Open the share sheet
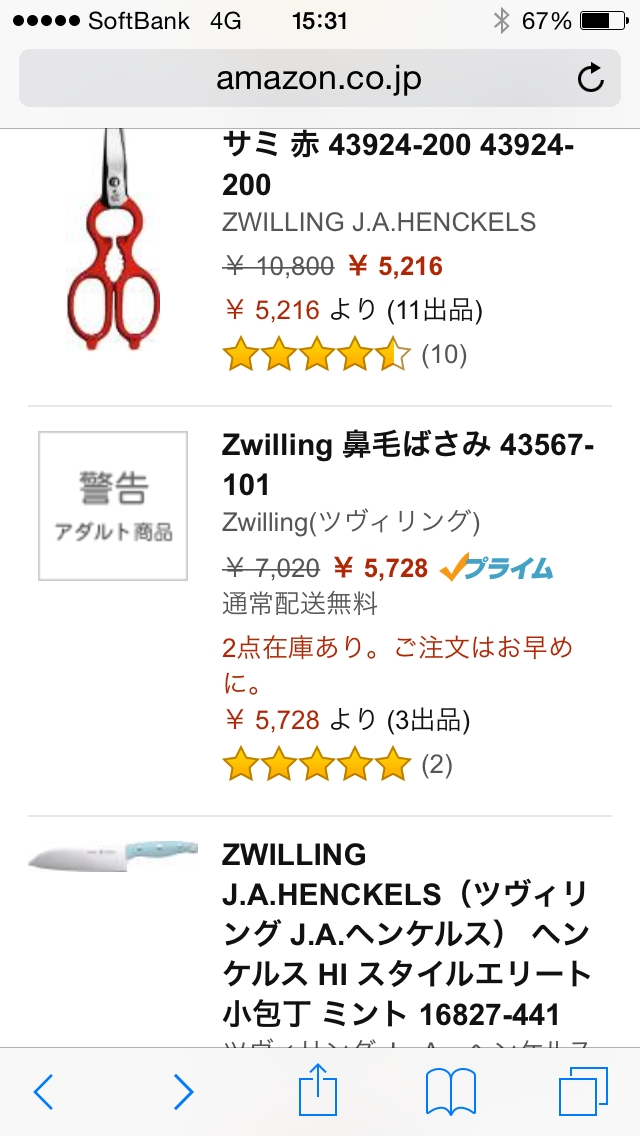This screenshot has height=1136, width=640. 318,1089
